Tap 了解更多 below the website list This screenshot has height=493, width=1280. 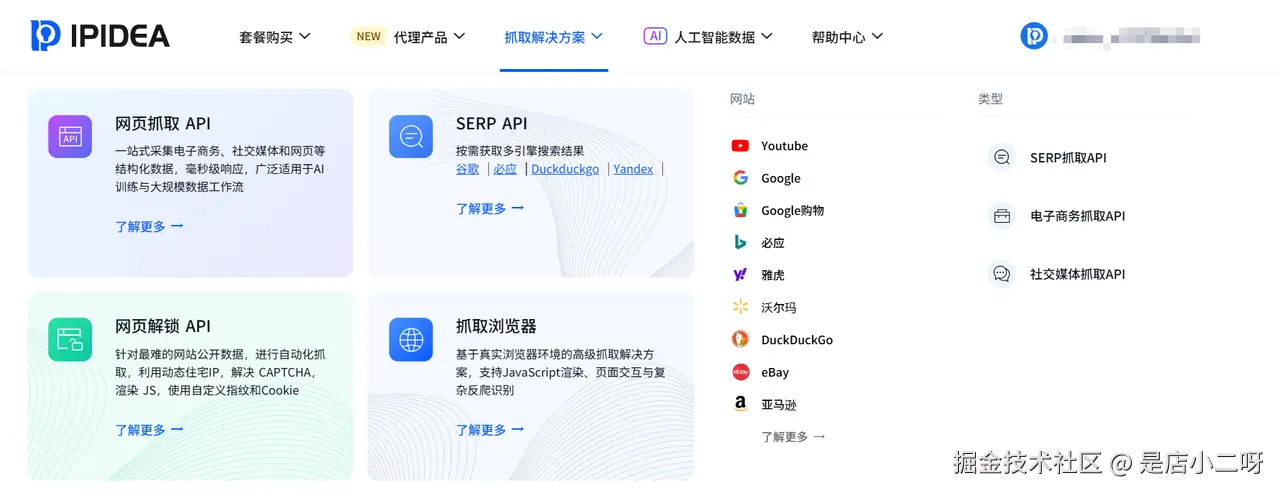793,437
